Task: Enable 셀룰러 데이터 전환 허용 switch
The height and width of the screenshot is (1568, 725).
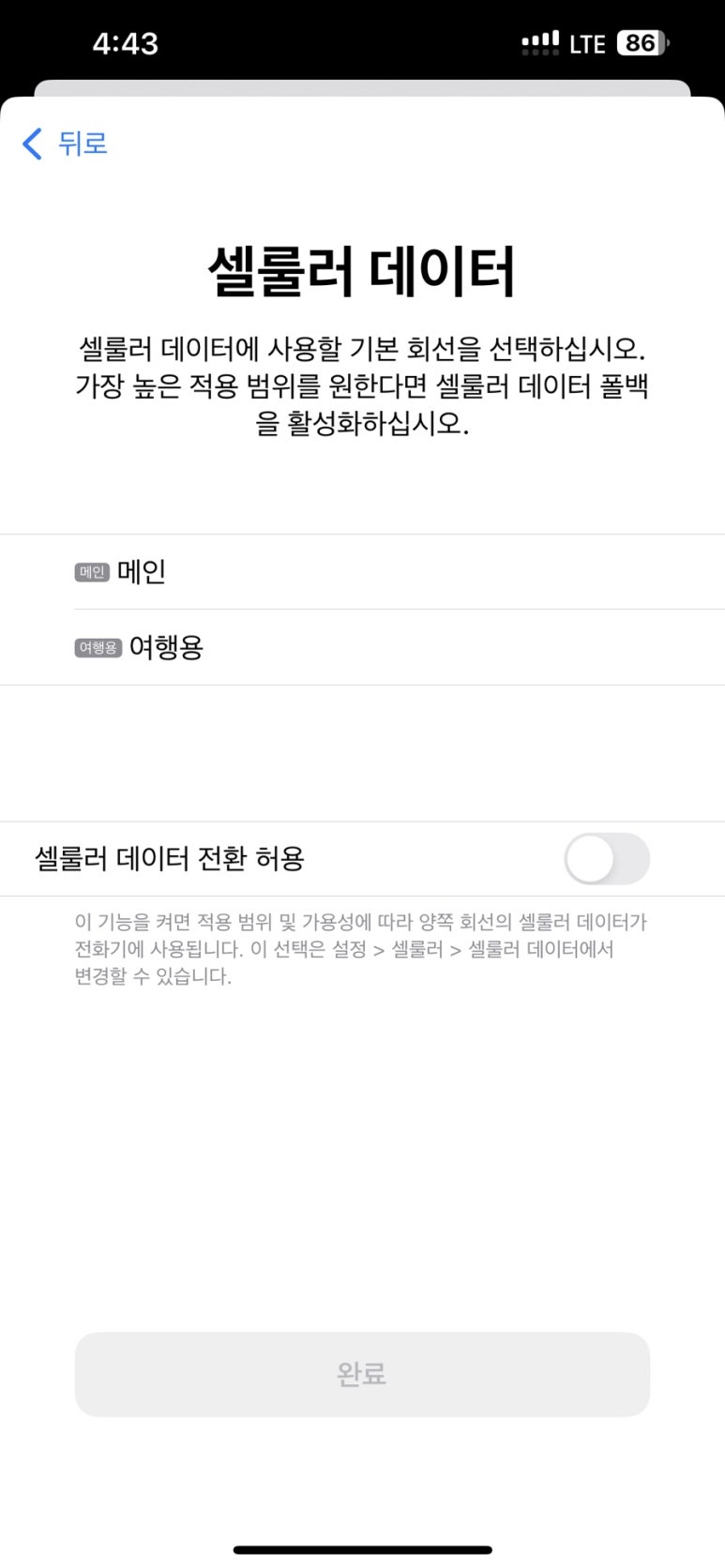Action: click(607, 859)
